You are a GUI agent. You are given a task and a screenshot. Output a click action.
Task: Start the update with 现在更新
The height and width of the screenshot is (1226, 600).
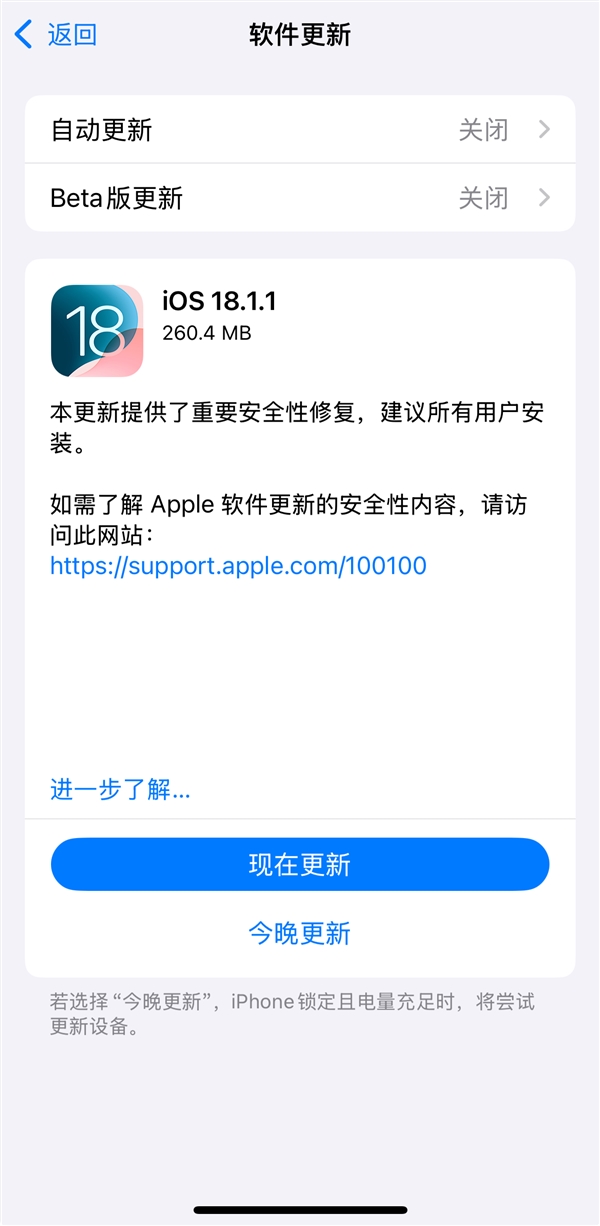300,865
